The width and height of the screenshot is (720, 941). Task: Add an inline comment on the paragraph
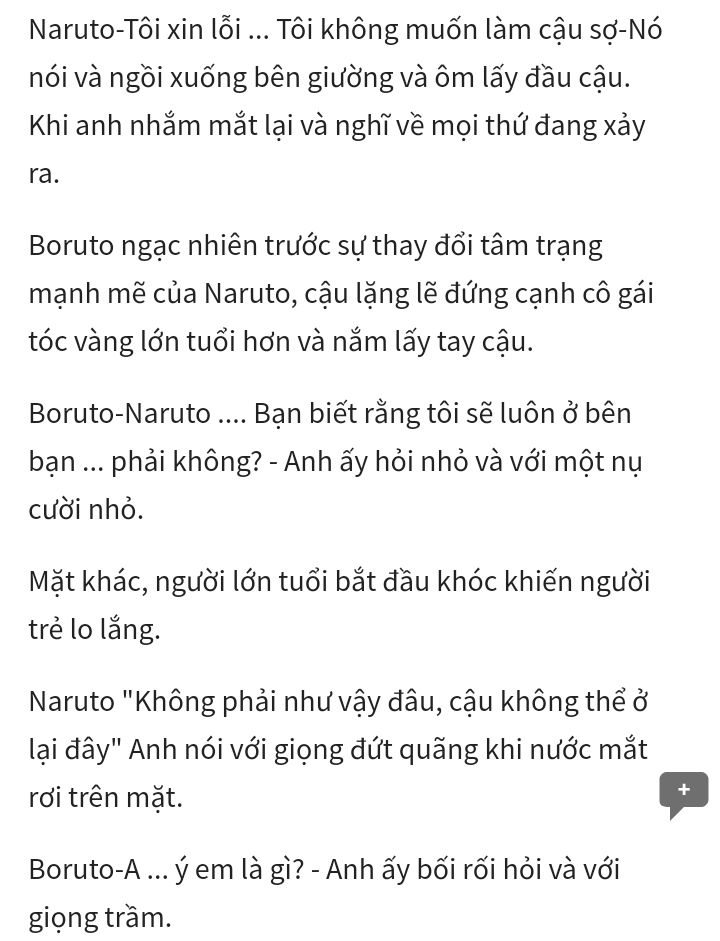683,791
